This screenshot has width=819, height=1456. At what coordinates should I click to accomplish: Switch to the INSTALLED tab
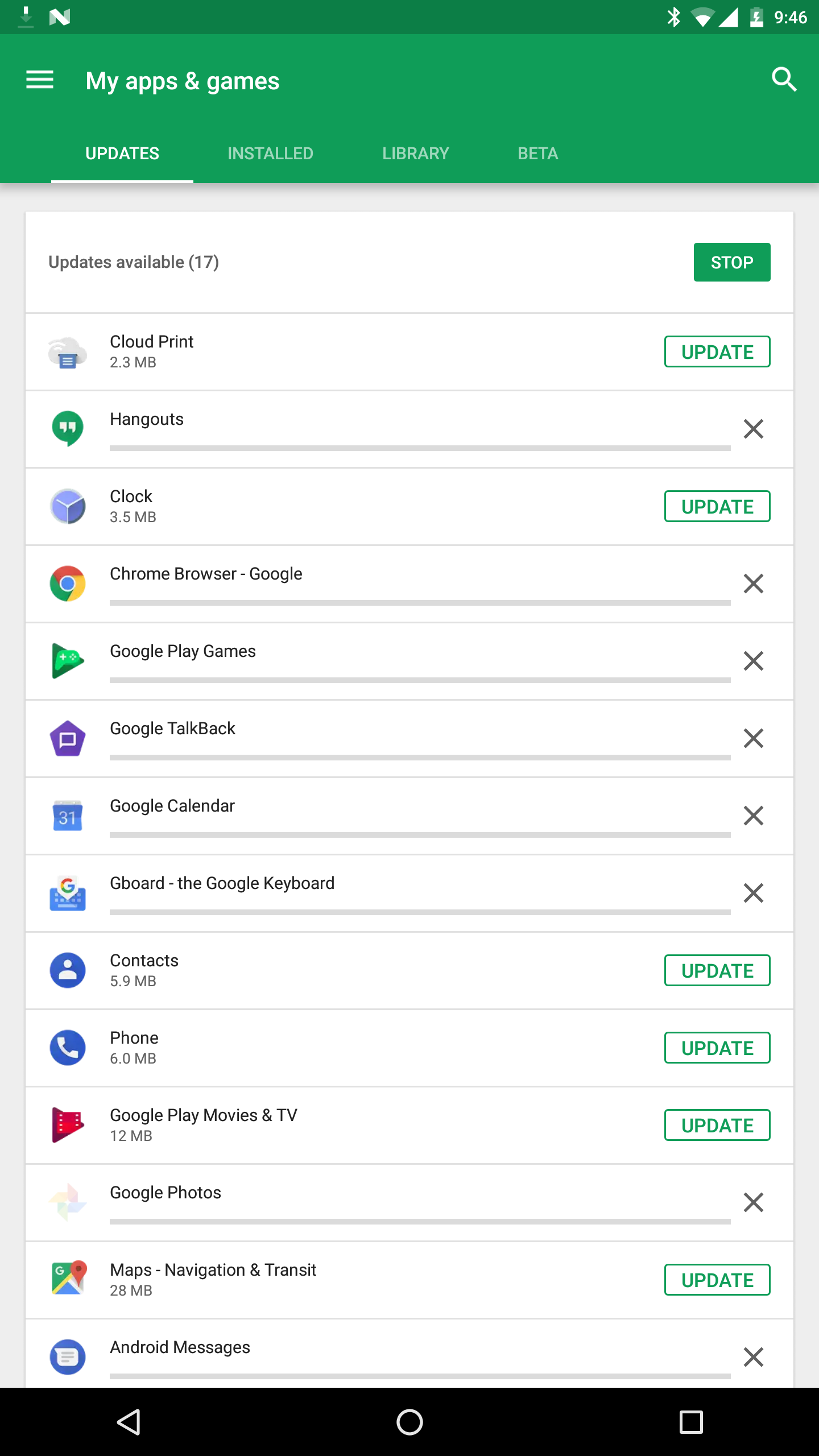click(x=270, y=153)
